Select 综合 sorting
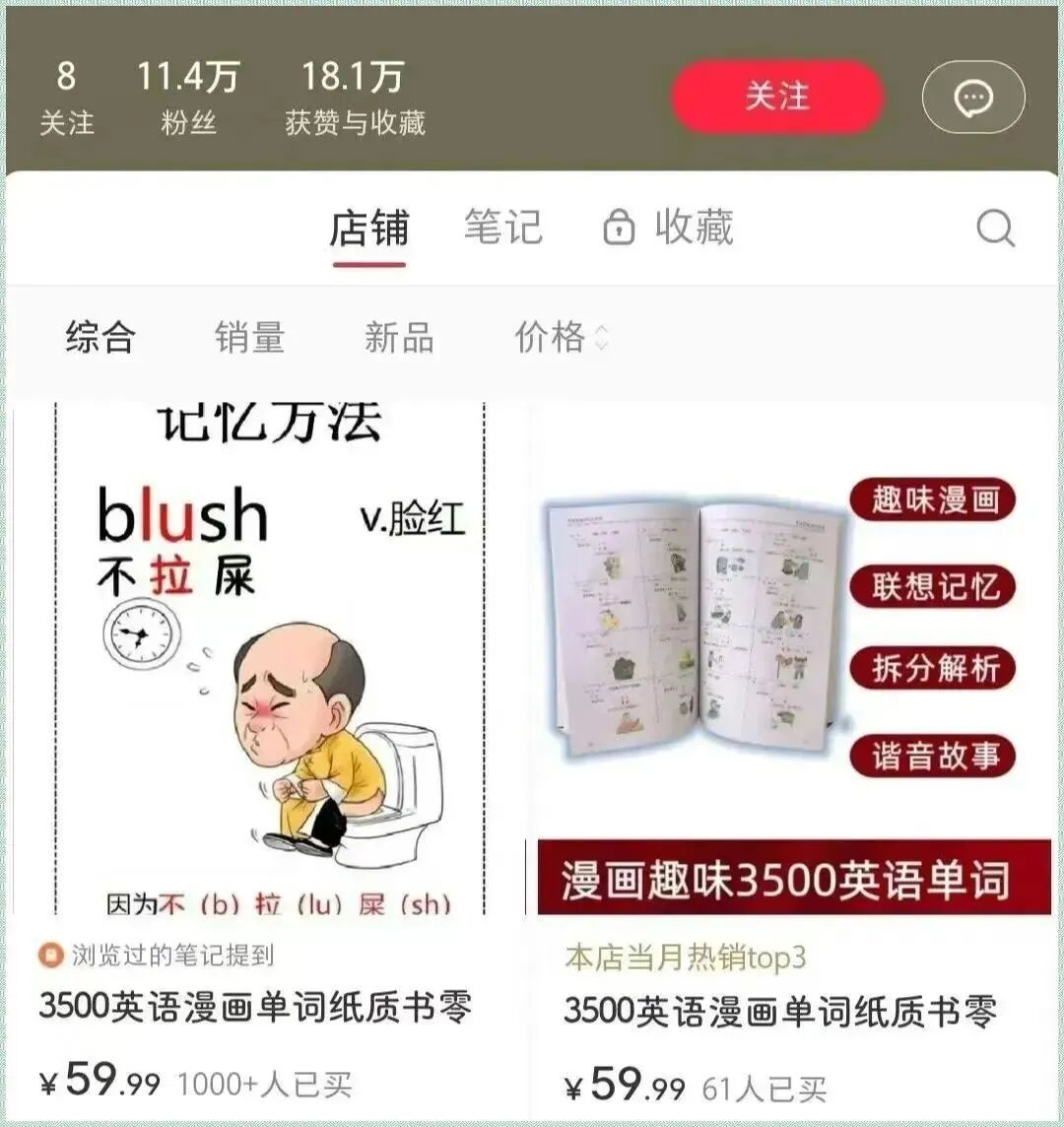The image size is (1064, 1127). coord(100,338)
